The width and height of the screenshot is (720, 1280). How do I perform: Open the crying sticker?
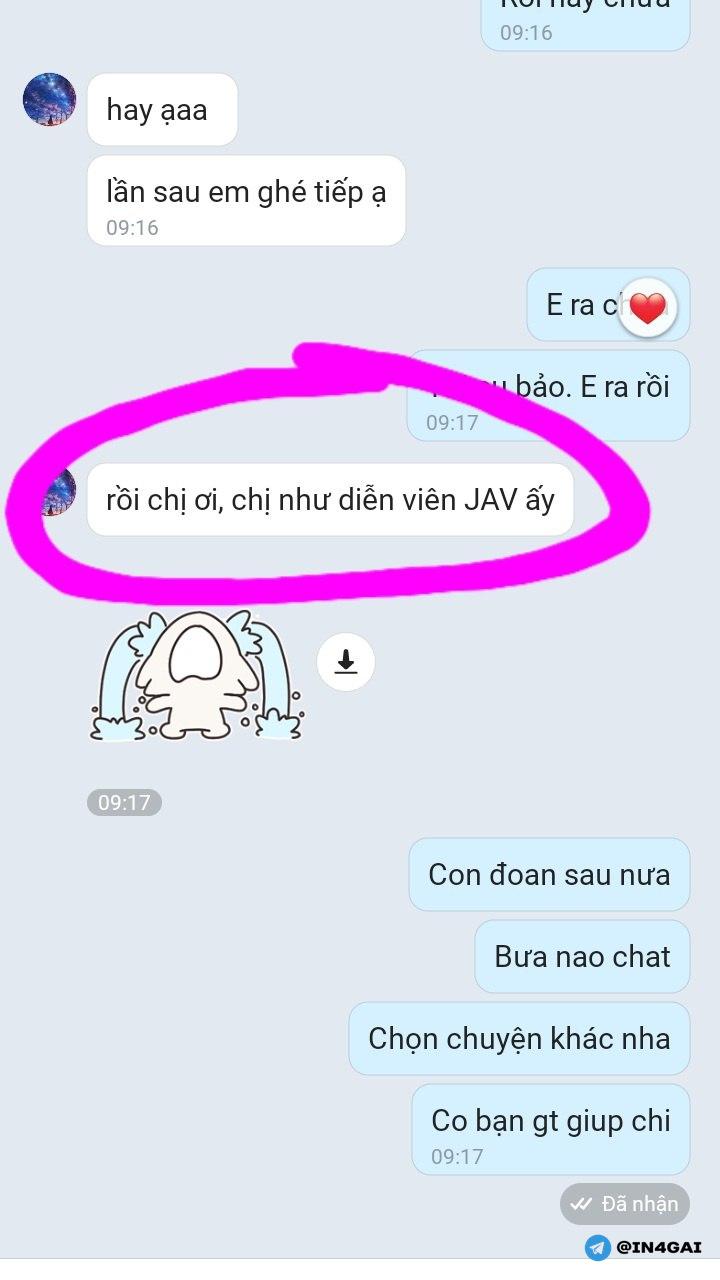click(x=197, y=676)
